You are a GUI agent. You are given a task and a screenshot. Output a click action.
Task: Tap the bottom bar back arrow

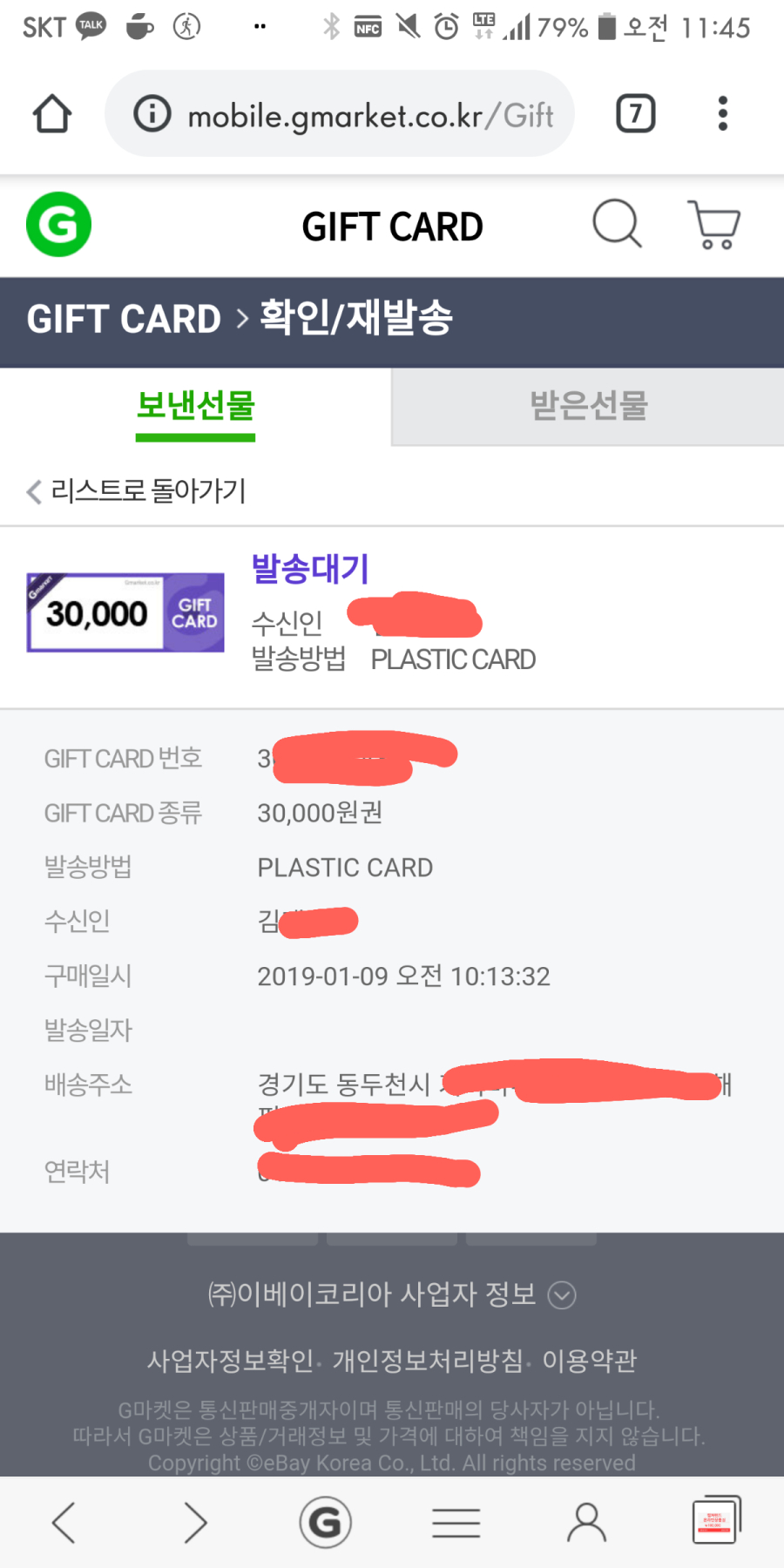click(64, 1523)
